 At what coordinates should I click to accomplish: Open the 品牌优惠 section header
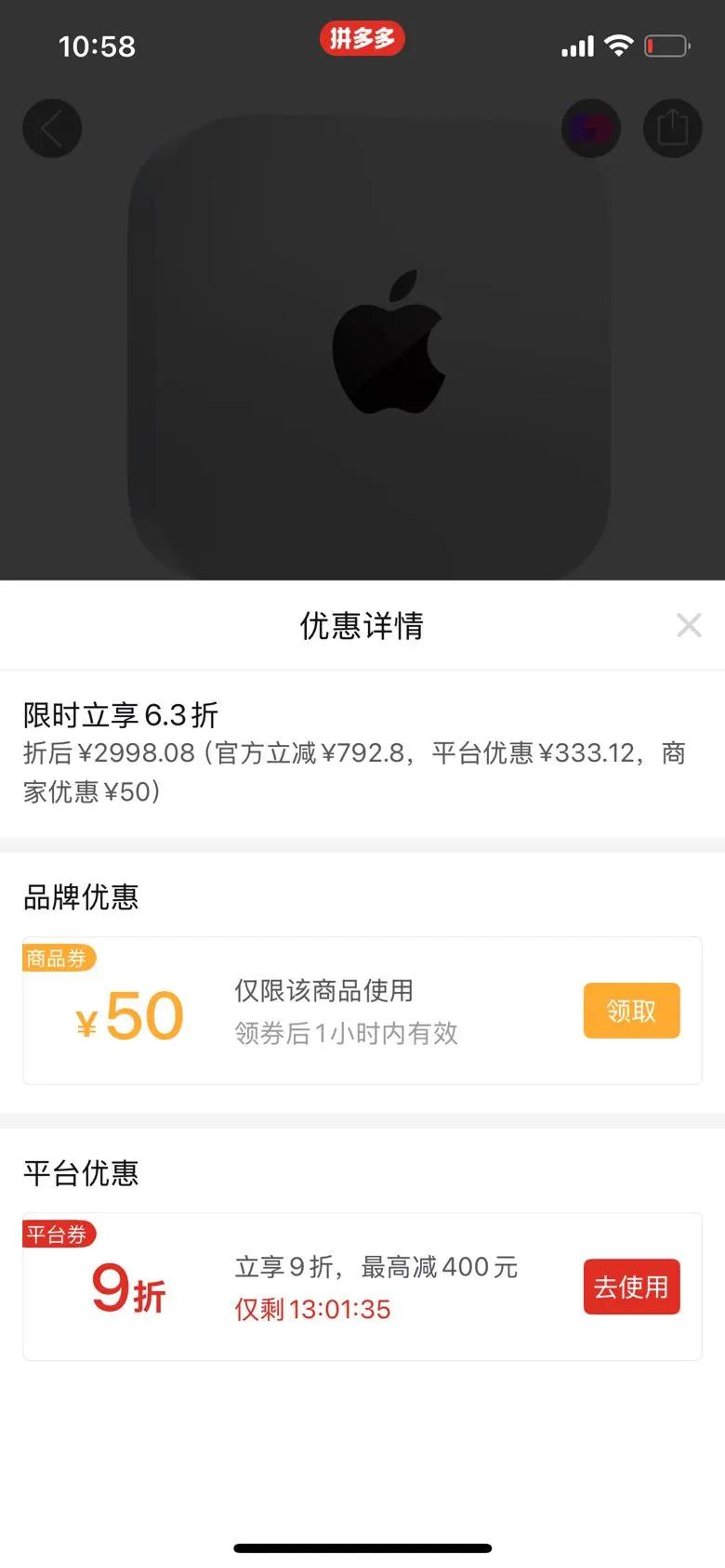click(82, 897)
